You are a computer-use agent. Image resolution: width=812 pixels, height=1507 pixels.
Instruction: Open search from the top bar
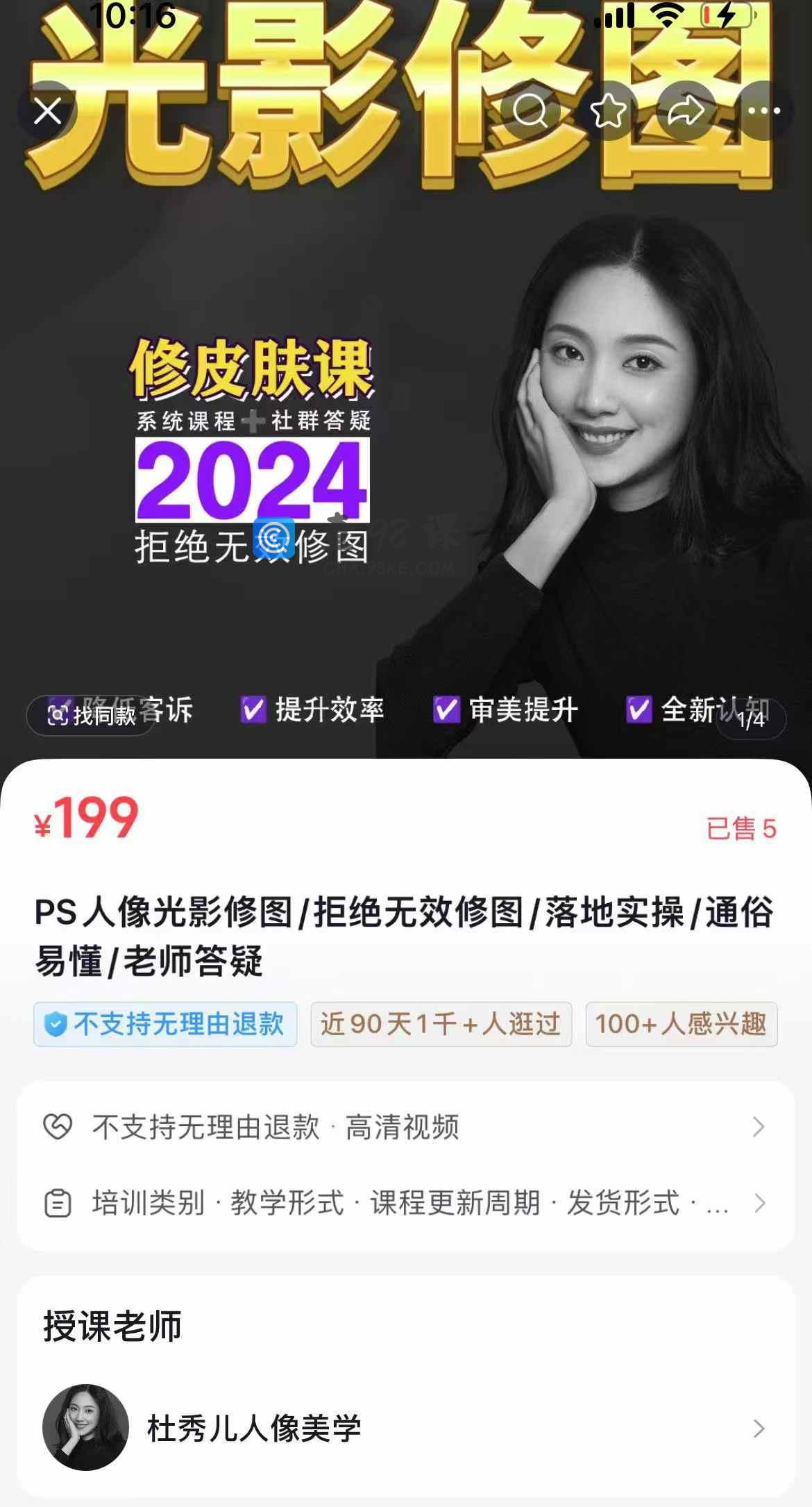(531, 111)
